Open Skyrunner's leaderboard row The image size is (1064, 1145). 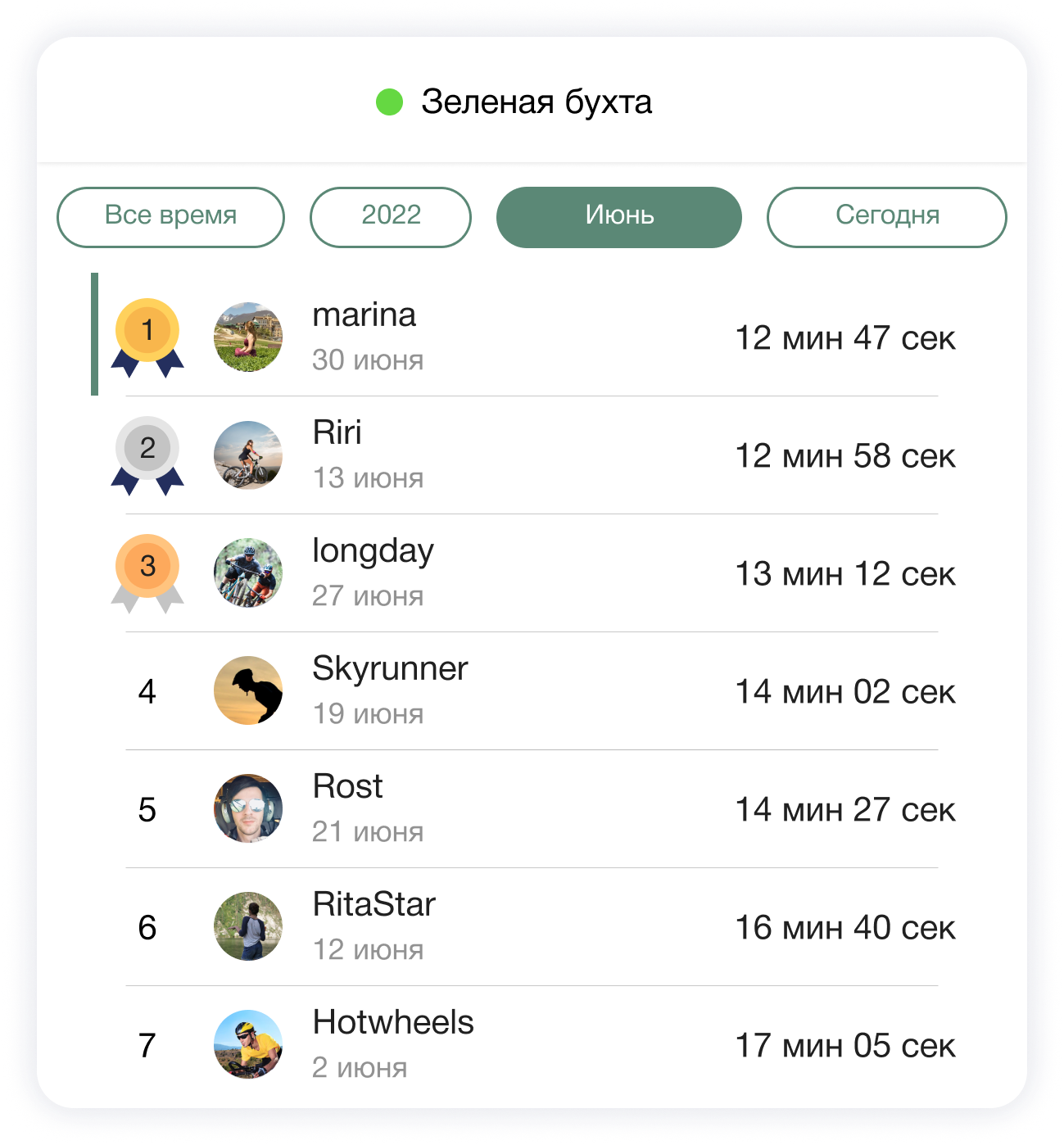[x=531, y=690]
